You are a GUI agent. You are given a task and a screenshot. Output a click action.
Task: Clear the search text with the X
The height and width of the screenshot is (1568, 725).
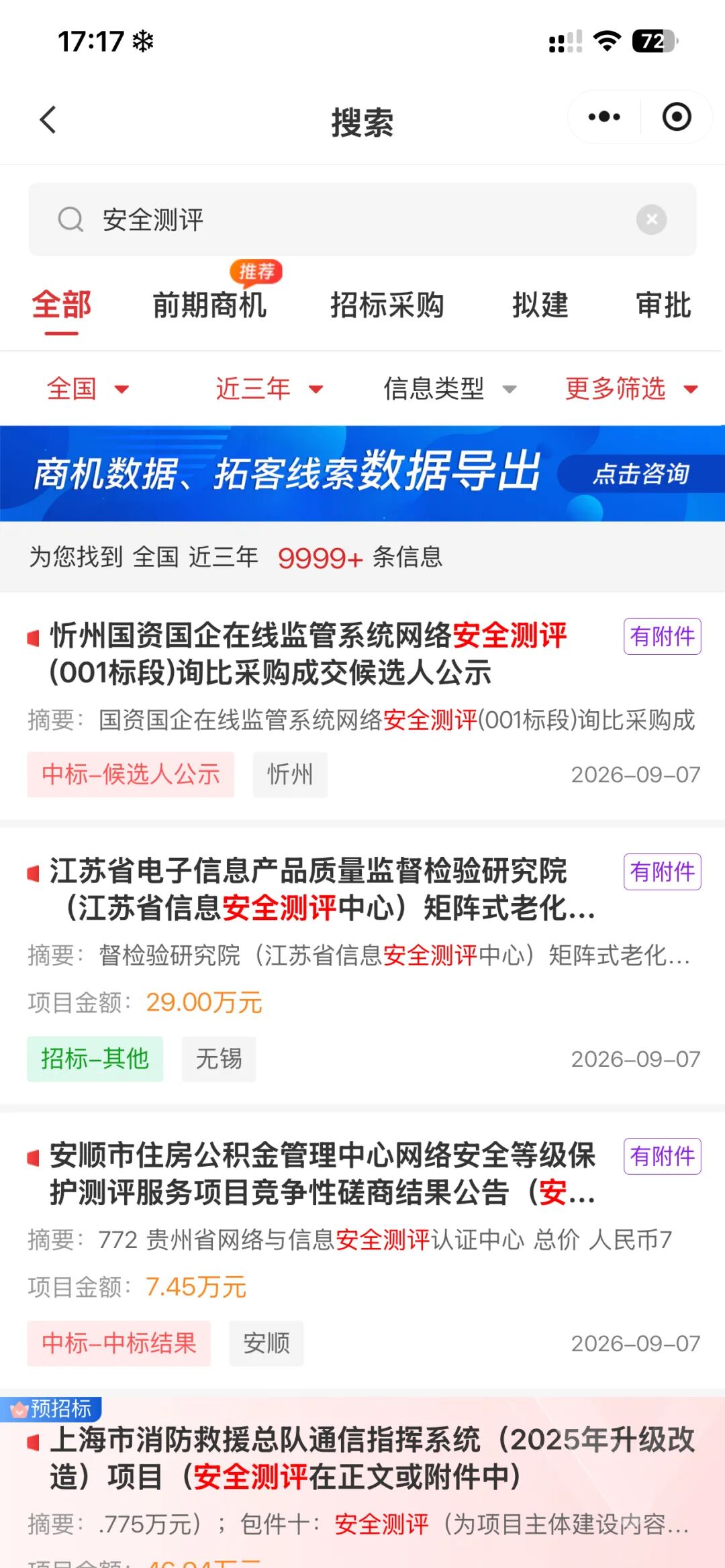coord(651,219)
